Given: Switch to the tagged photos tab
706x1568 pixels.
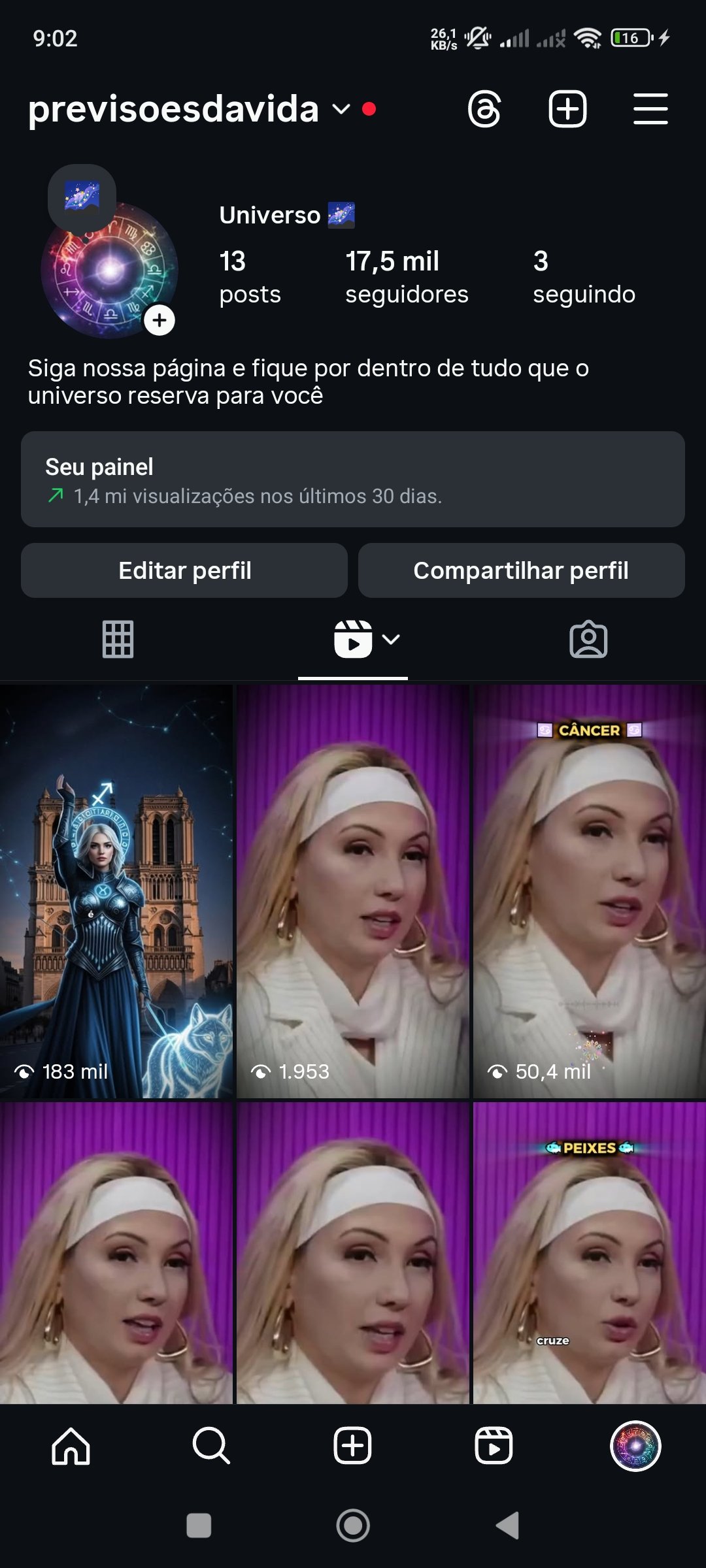Looking at the screenshot, I should pos(588,639).
